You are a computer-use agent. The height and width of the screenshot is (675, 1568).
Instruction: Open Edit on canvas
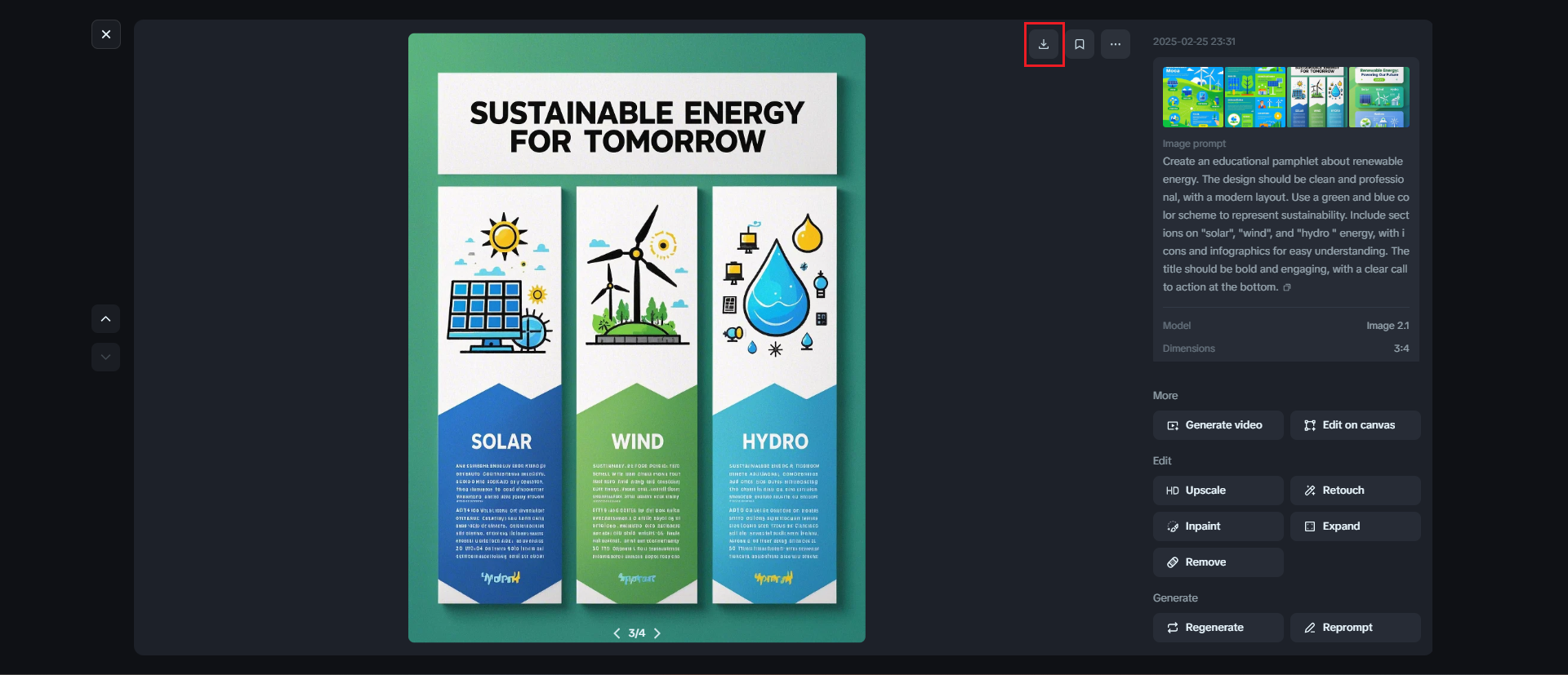[x=1355, y=425]
